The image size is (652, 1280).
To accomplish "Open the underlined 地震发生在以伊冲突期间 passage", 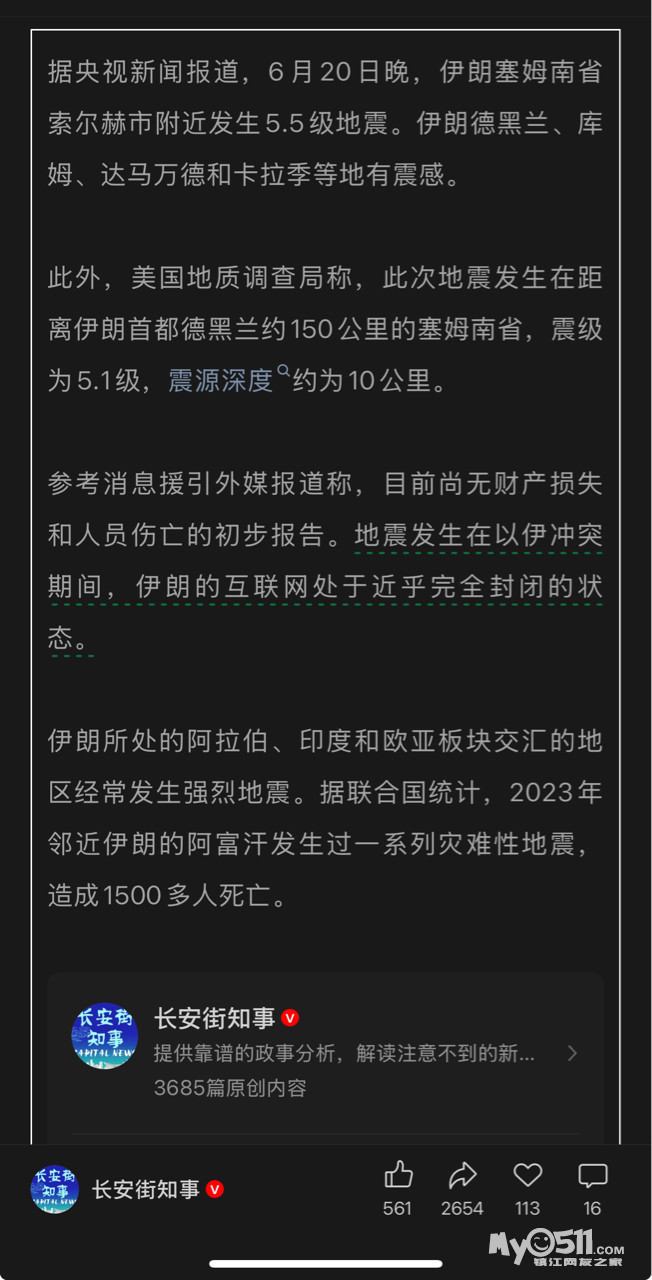I will pyautogui.click(x=325, y=588).
